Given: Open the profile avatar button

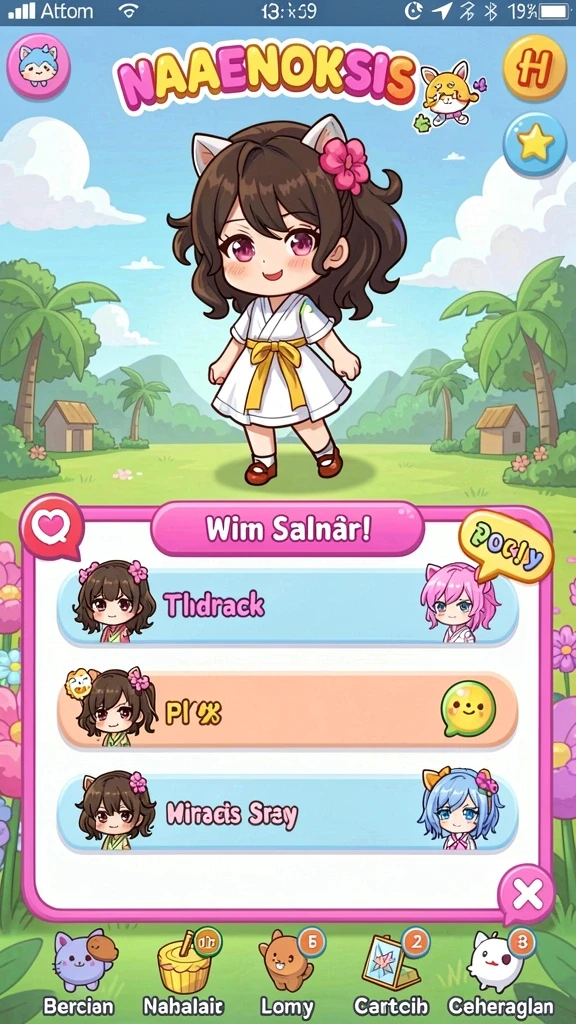Looking at the screenshot, I should click(39, 67).
